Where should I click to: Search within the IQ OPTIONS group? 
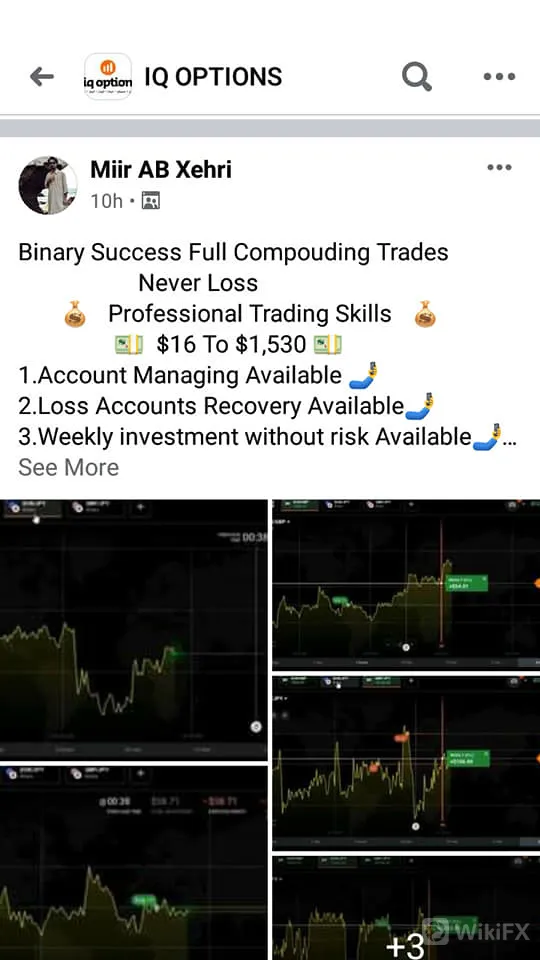coord(417,77)
